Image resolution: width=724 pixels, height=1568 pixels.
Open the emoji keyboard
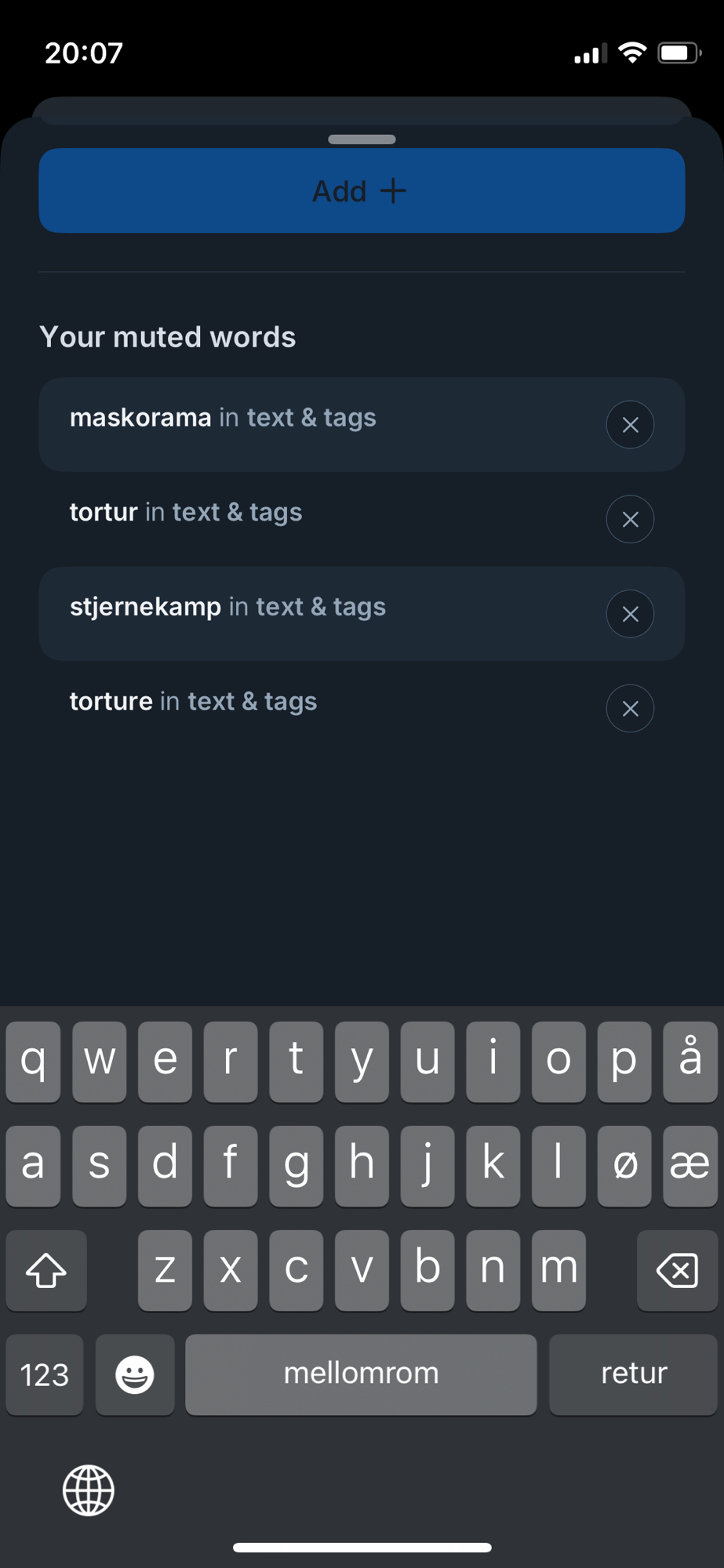click(x=135, y=1374)
